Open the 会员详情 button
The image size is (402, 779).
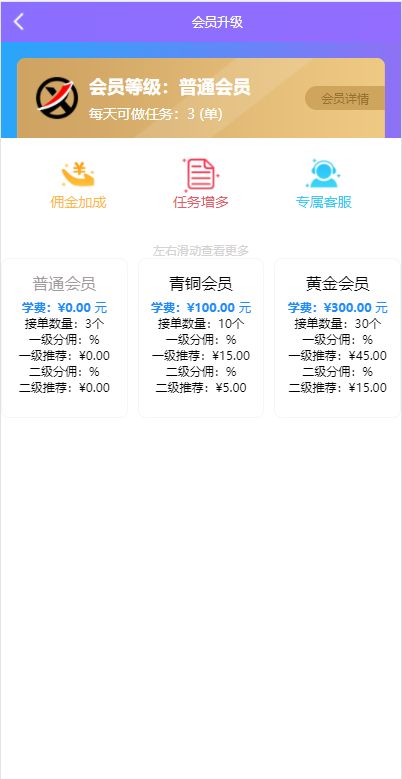[344, 98]
